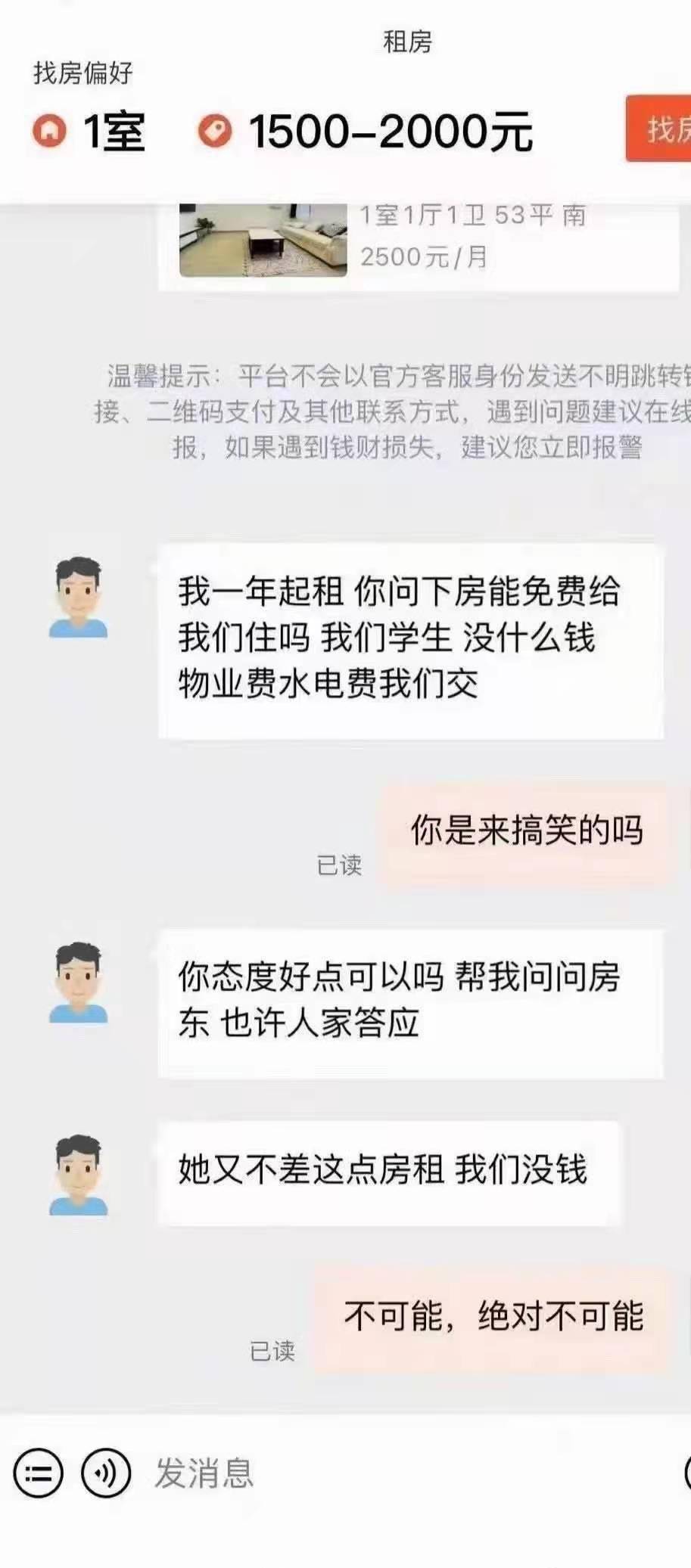Switch to voice message input
691x1568 pixels.
point(106,1473)
